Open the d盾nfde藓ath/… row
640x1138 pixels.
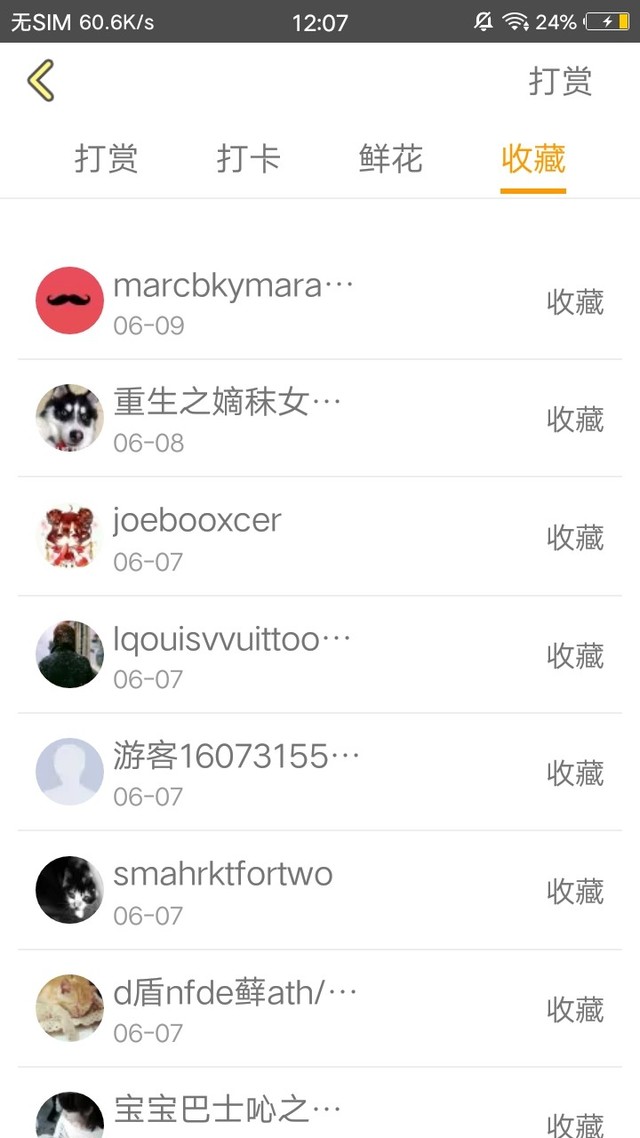tap(320, 1008)
